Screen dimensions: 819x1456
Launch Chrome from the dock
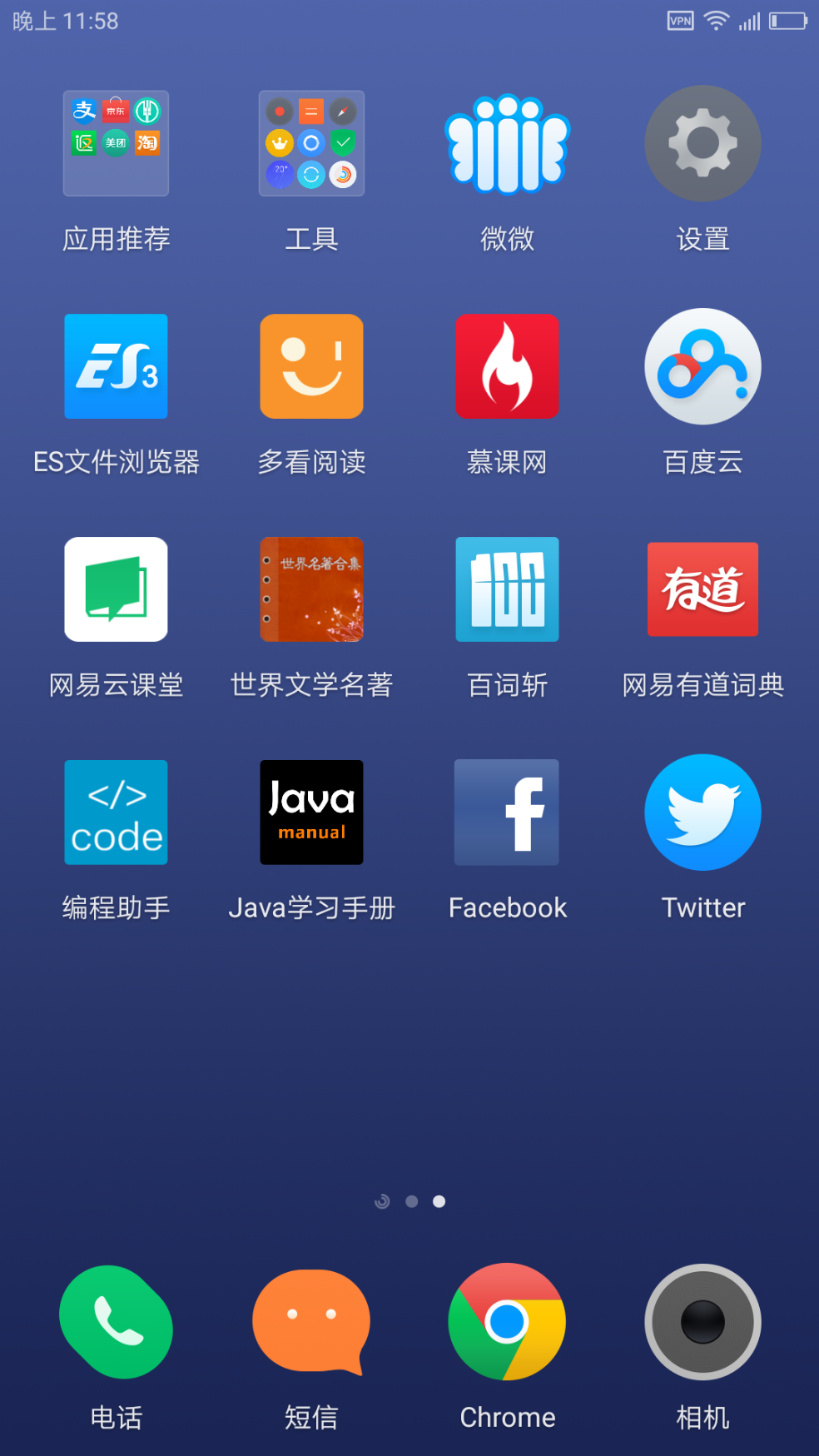(x=507, y=1322)
